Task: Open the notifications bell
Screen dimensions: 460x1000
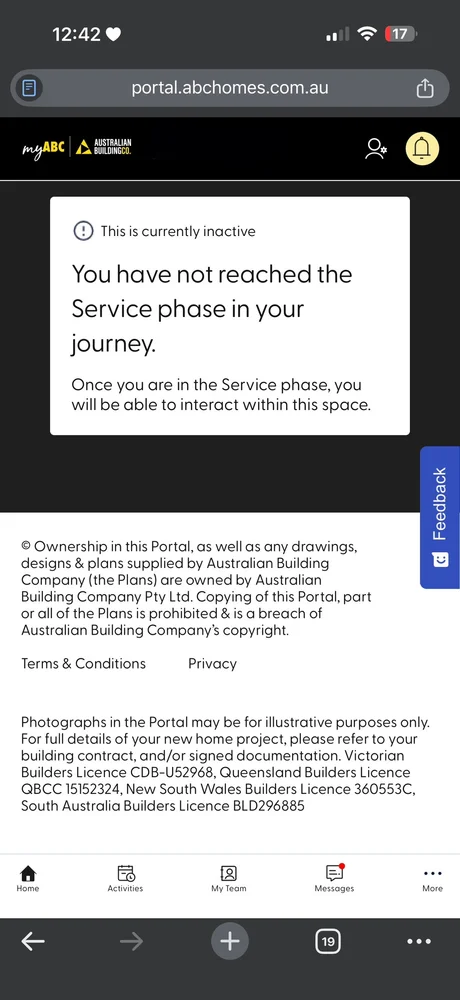Action: [422, 149]
